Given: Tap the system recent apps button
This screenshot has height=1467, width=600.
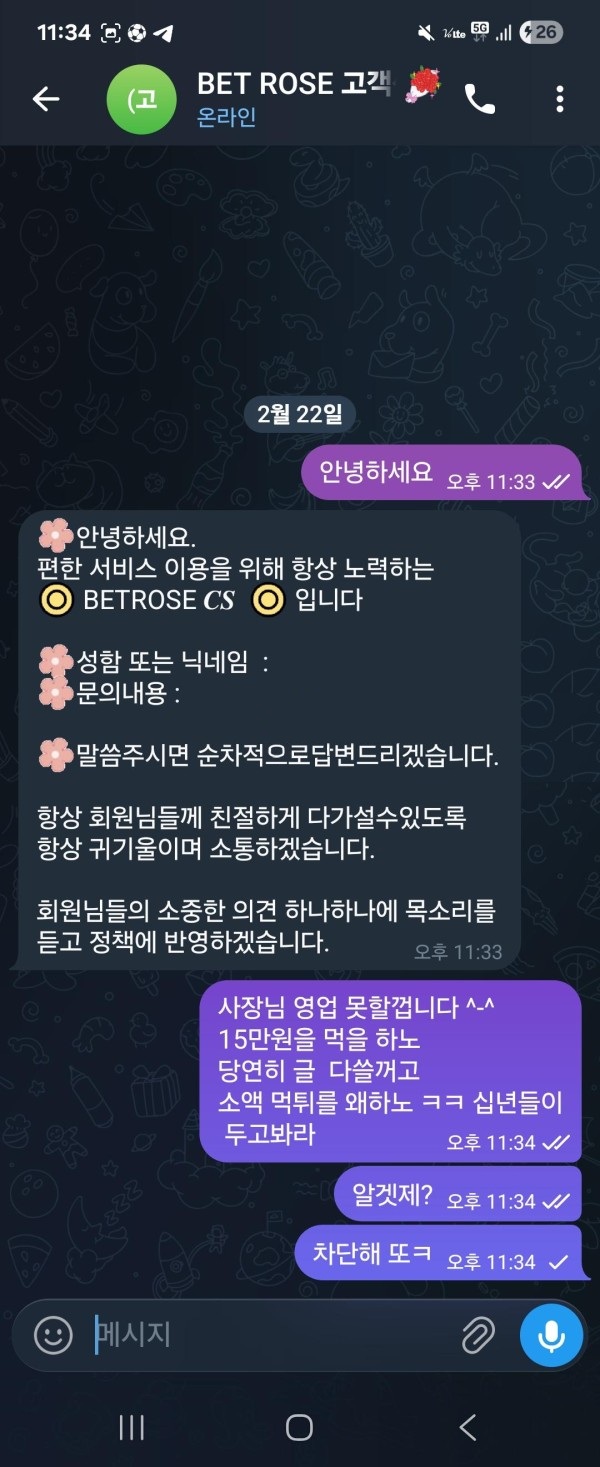Looking at the screenshot, I should point(131,1427).
